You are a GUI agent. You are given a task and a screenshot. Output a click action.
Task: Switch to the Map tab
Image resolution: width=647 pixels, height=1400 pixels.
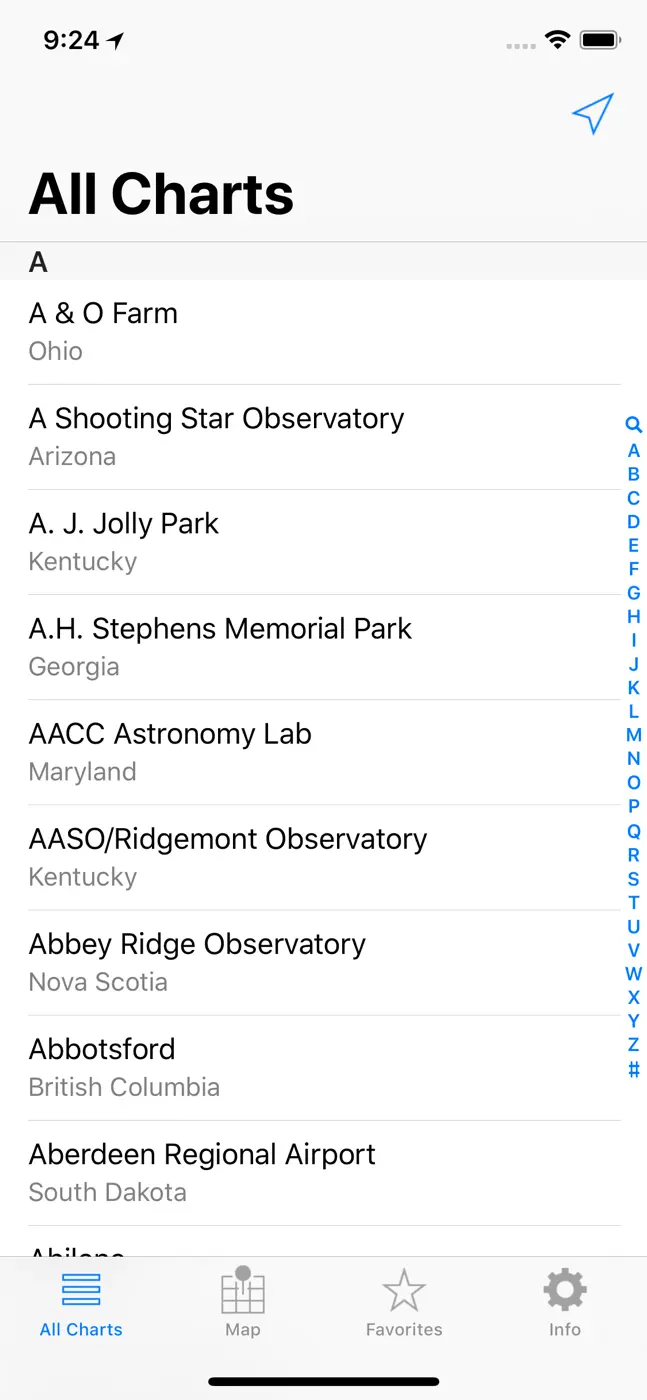243,1302
